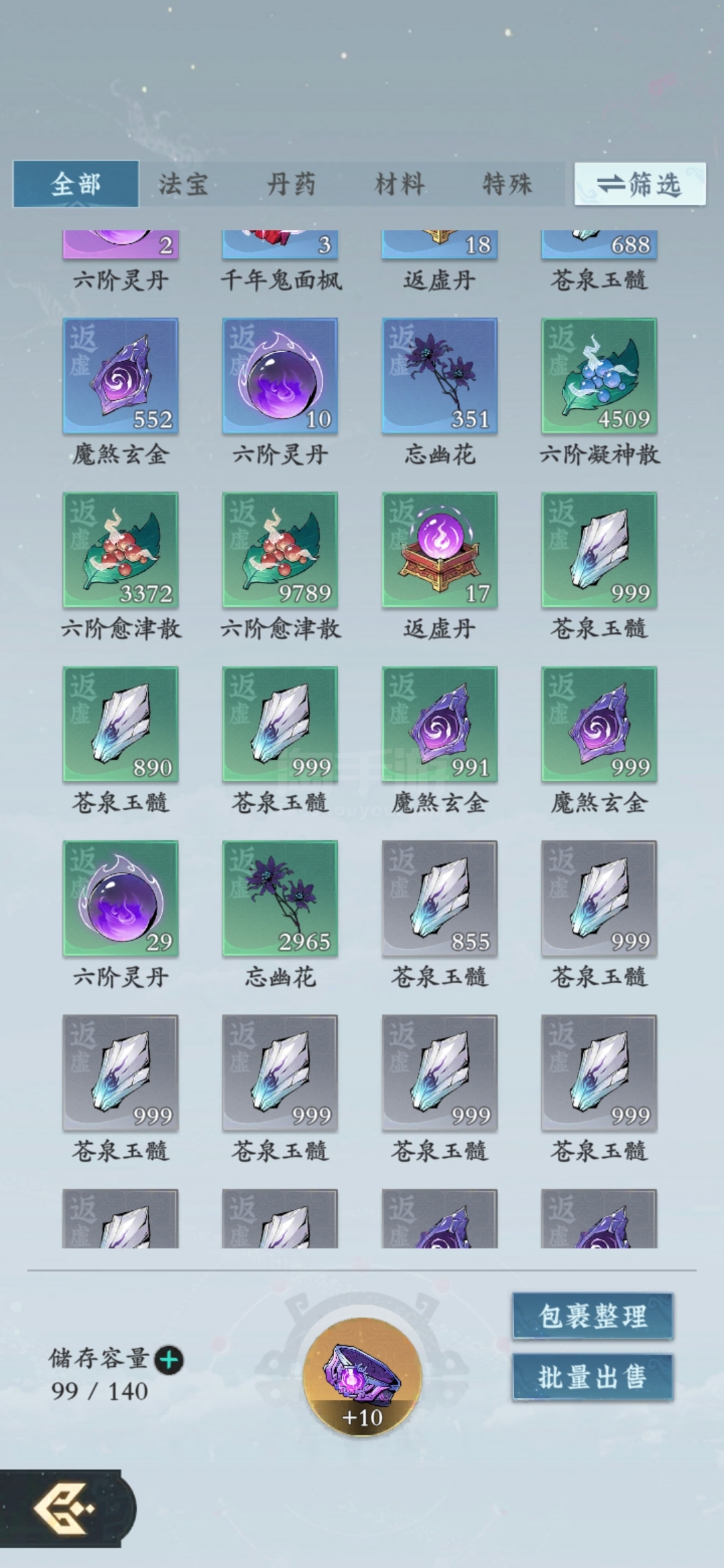Select 六阶灵丹 with count 29
724x1568 pixels.
[x=121, y=899]
